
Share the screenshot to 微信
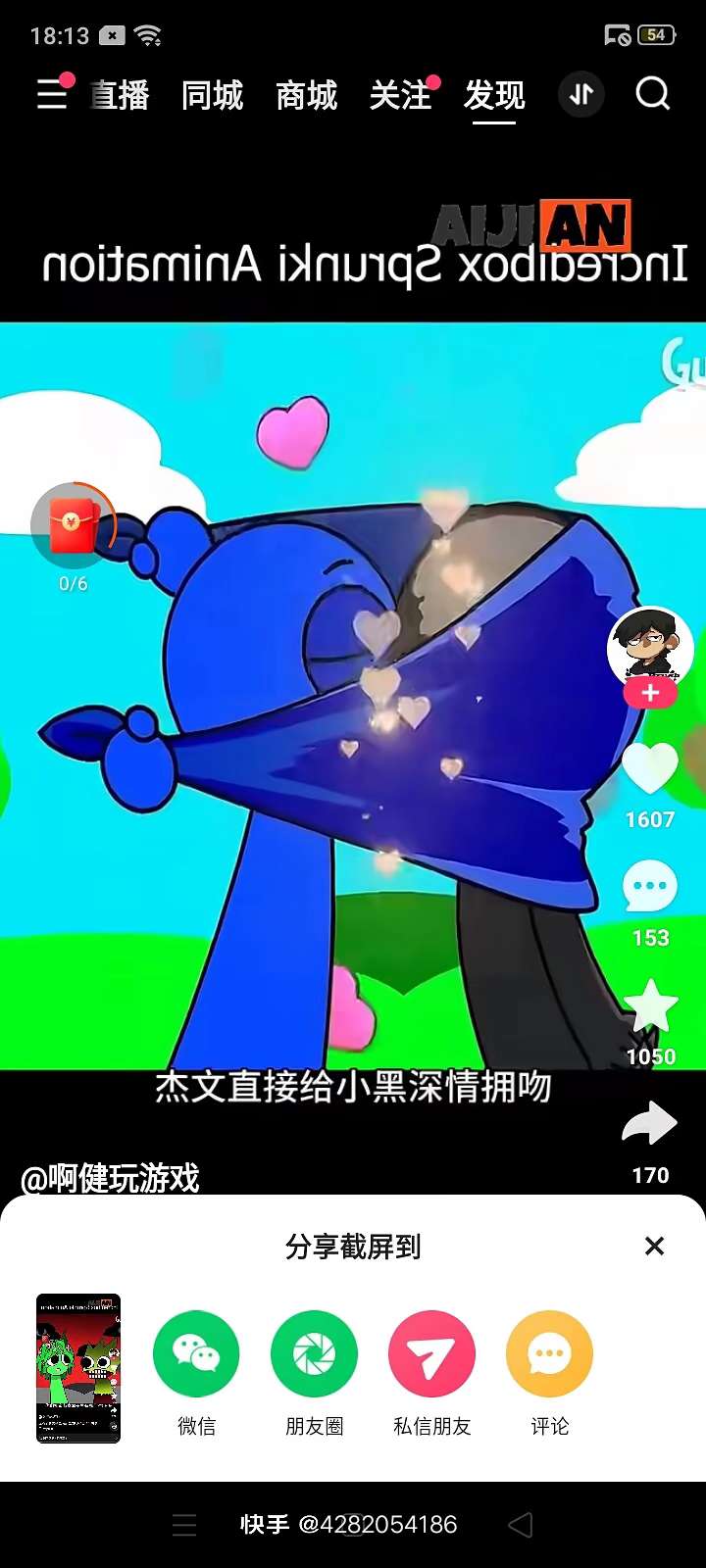[196, 1353]
